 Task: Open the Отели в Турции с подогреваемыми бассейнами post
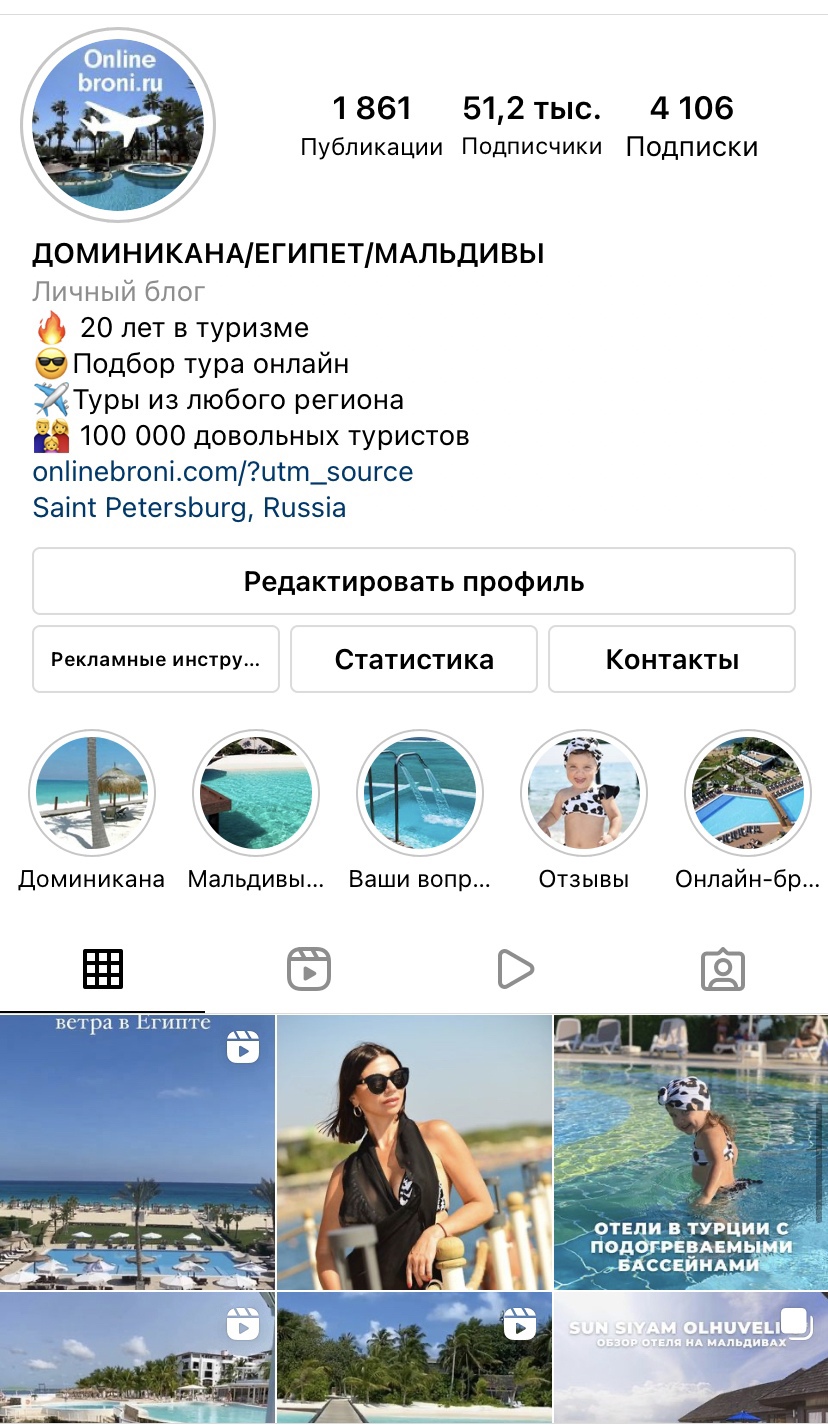click(x=690, y=1152)
